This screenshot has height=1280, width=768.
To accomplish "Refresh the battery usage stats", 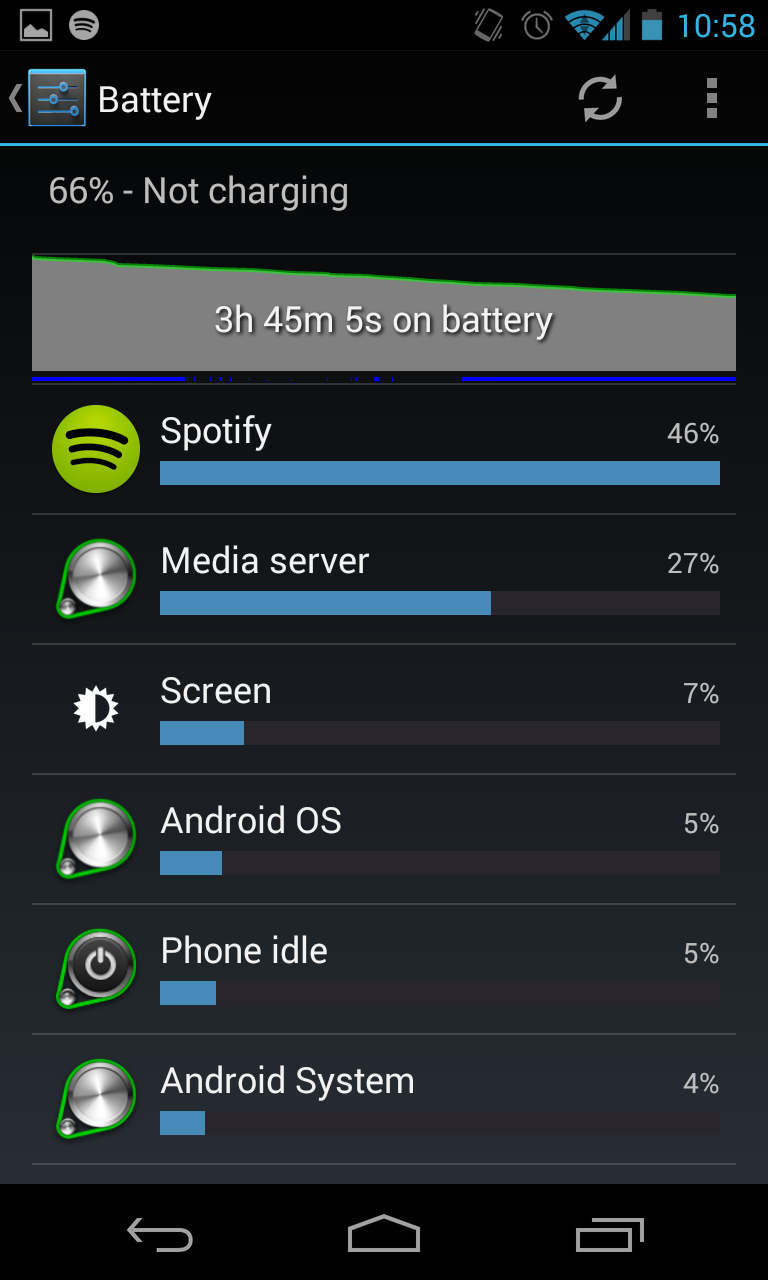I will (x=600, y=99).
